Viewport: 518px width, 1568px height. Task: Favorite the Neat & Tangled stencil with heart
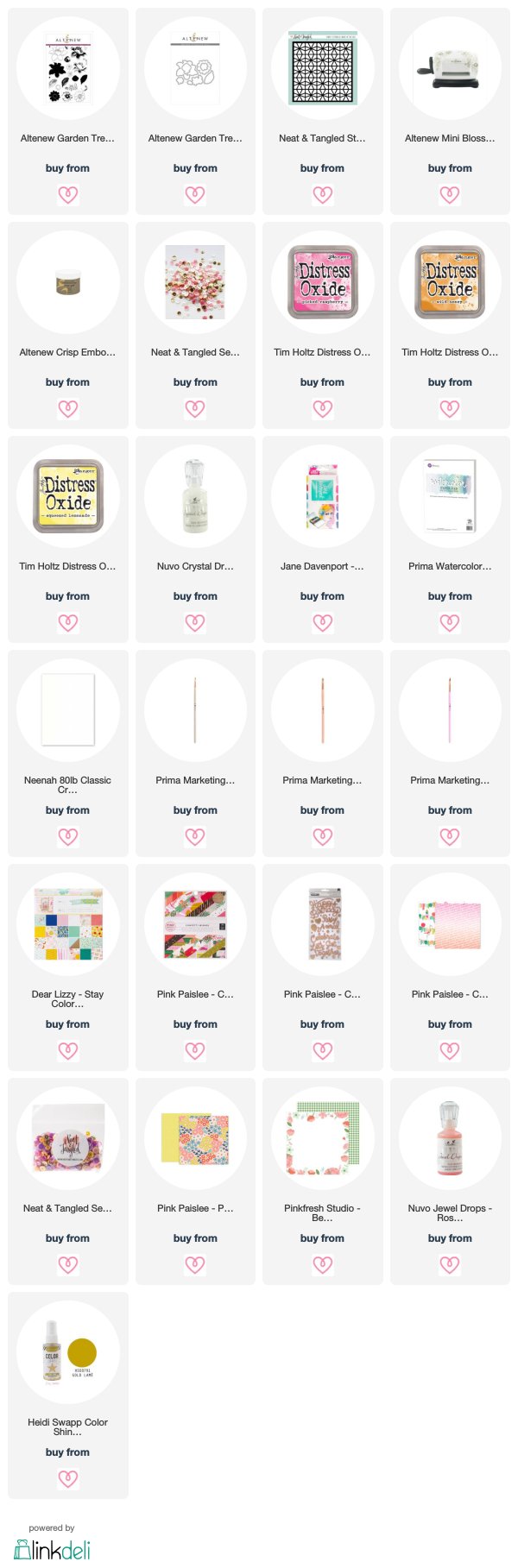pyautogui.click(x=322, y=195)
